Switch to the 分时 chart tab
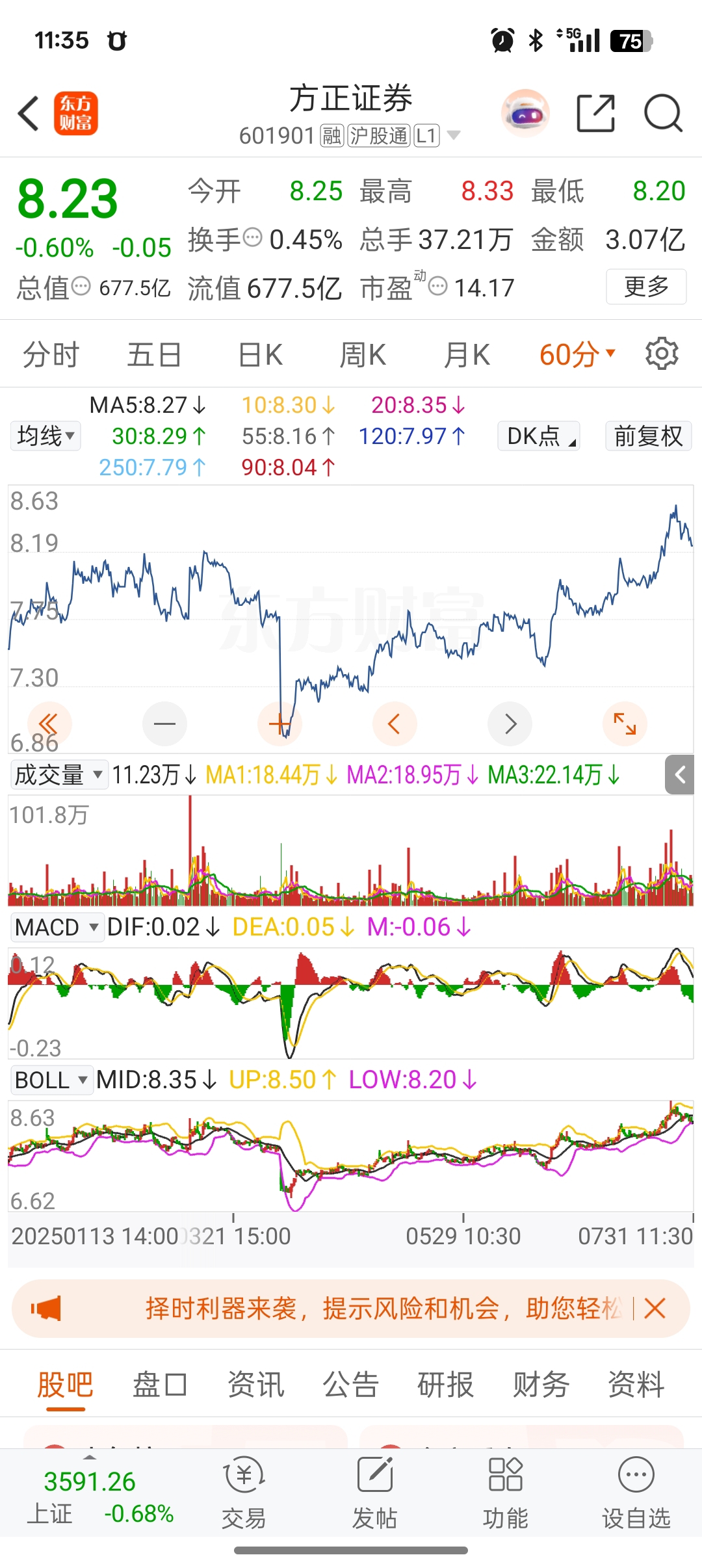 click(x=51, y=354)
